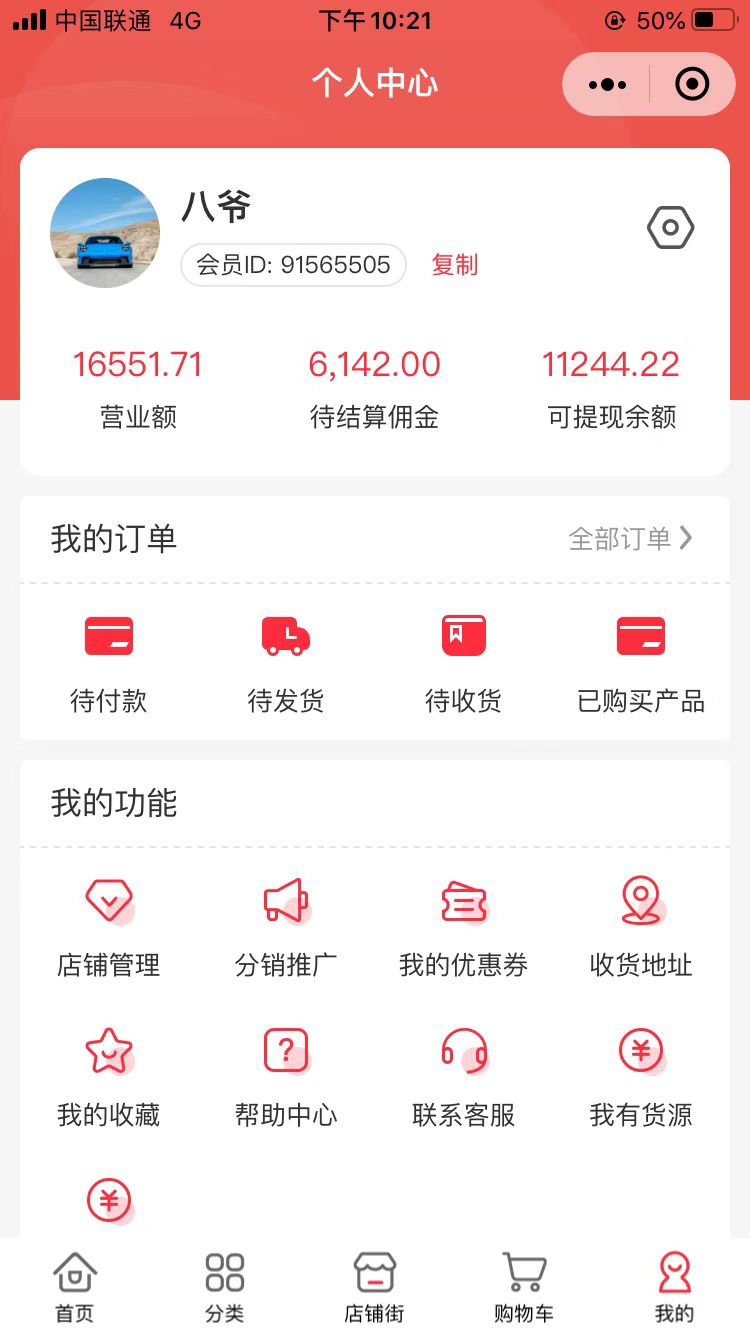
Task: Open 我的收藏 favorites
Action: pyautogui.click(x=109, y=1077)
